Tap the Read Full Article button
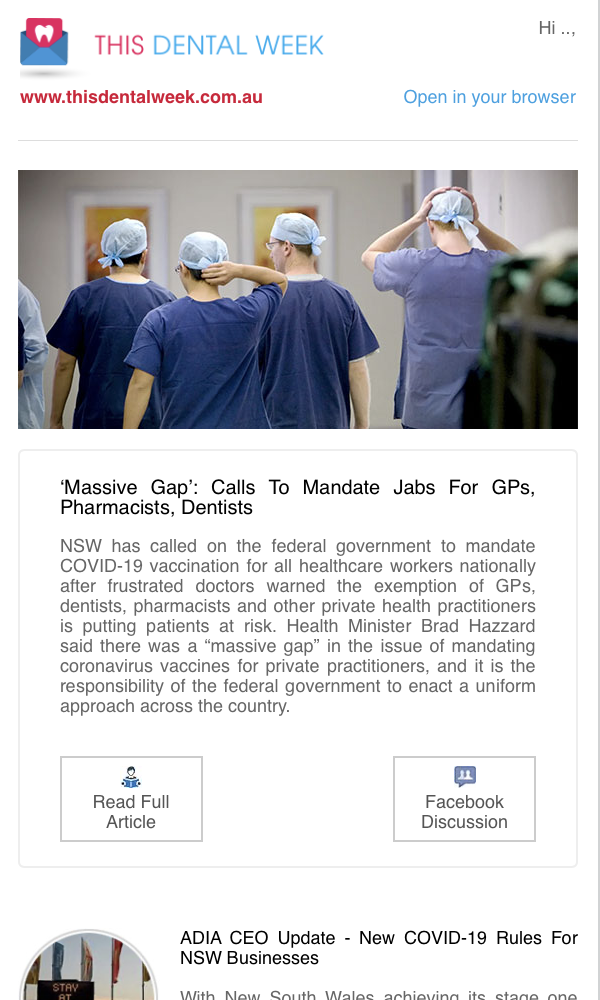 point(131,799)
